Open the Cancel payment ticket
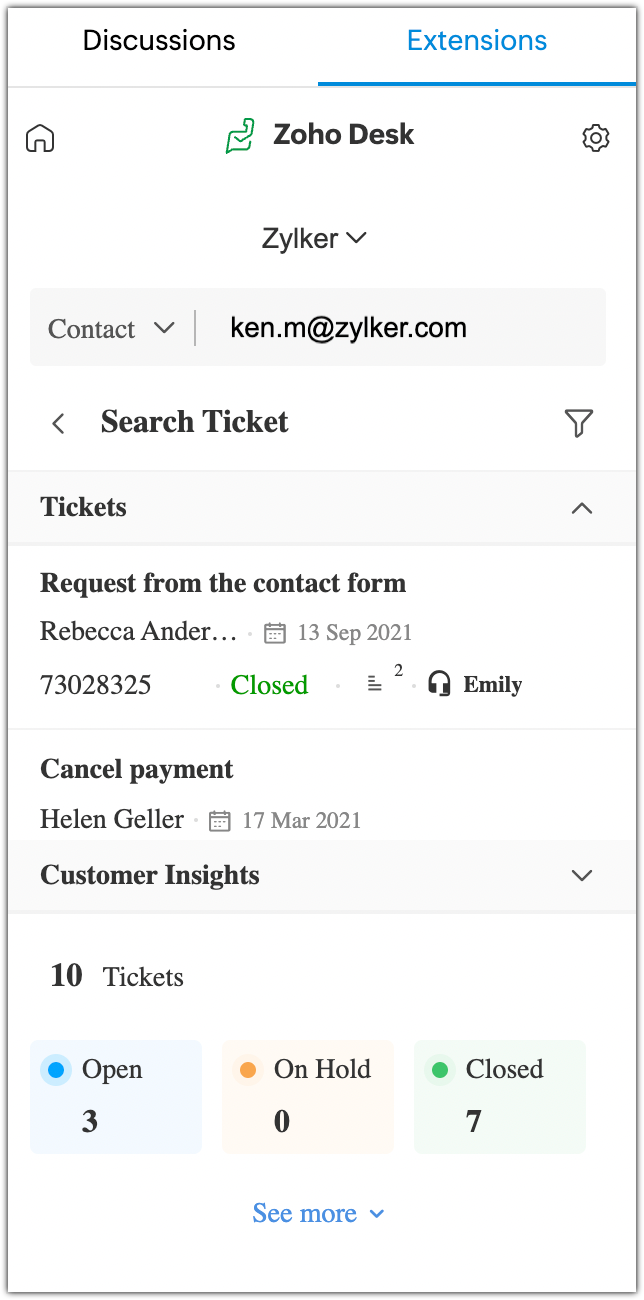This screenshot has height=1300, width=644. click(x=137, y=769)
